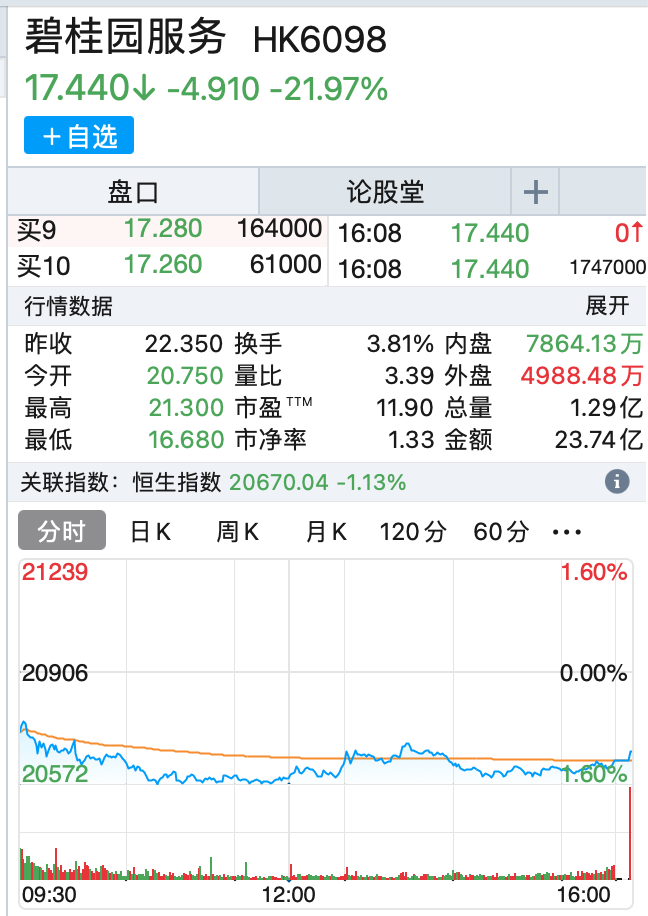Open the 恒生指数 related index row
648x916 pixels.
(x=268, y=482)
